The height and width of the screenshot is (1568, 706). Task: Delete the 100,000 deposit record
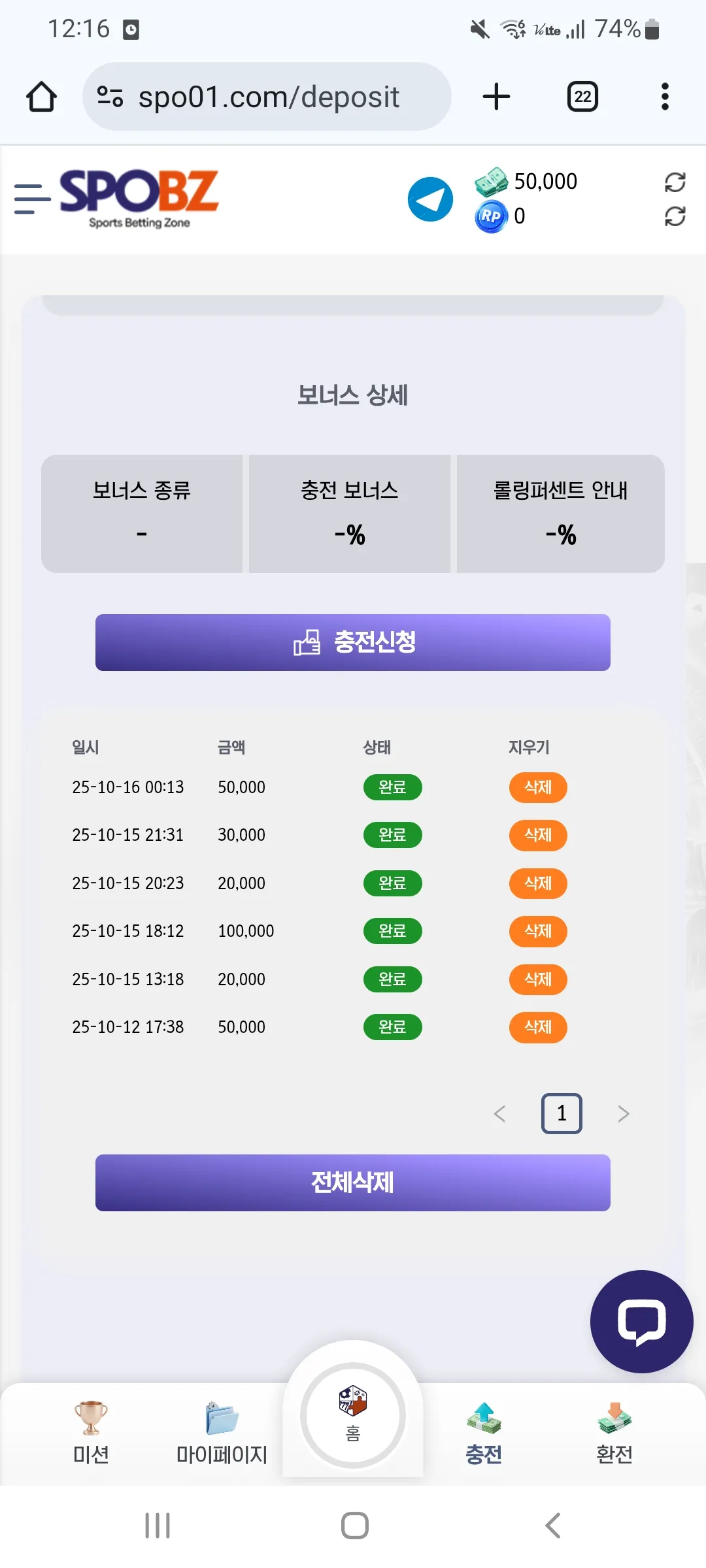538,931
